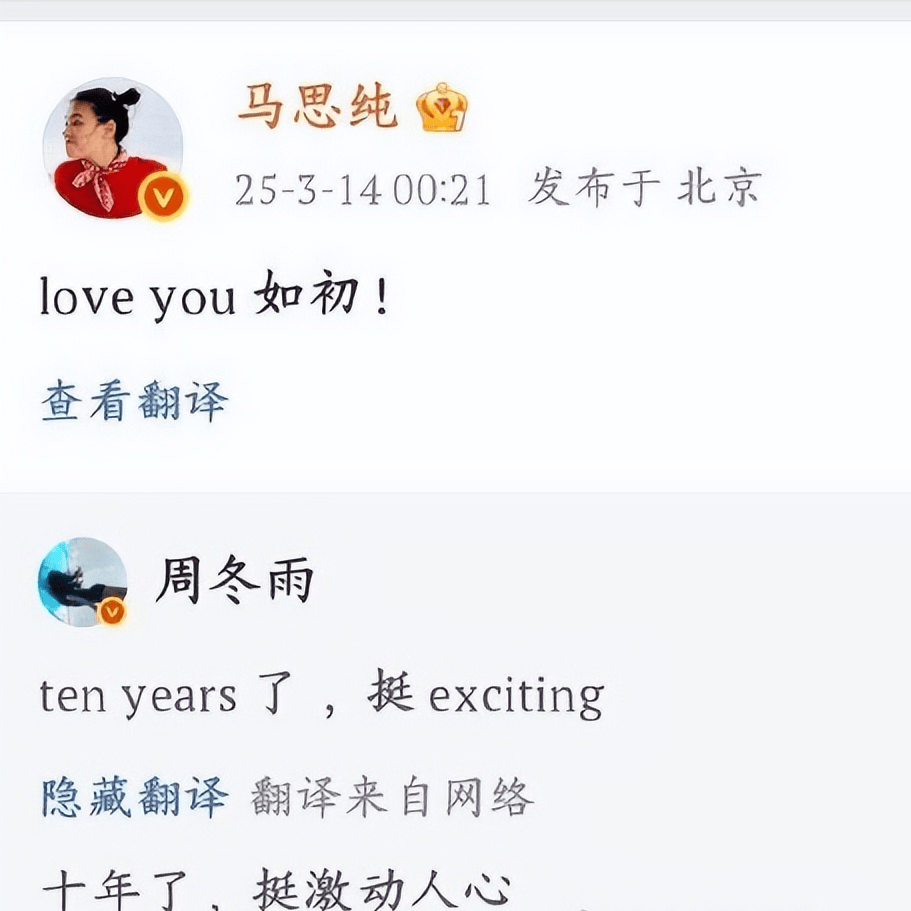Tap the username 马思纯
911x911 pixels.
click(x=318, y=108)
